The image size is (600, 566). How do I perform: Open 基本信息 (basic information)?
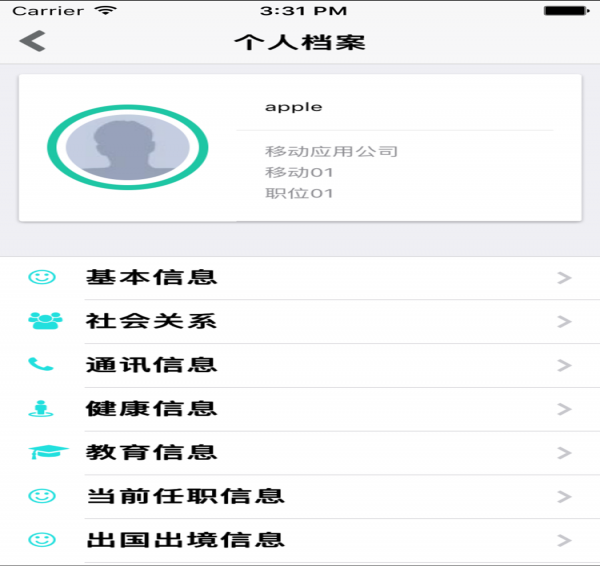[300, 278]
